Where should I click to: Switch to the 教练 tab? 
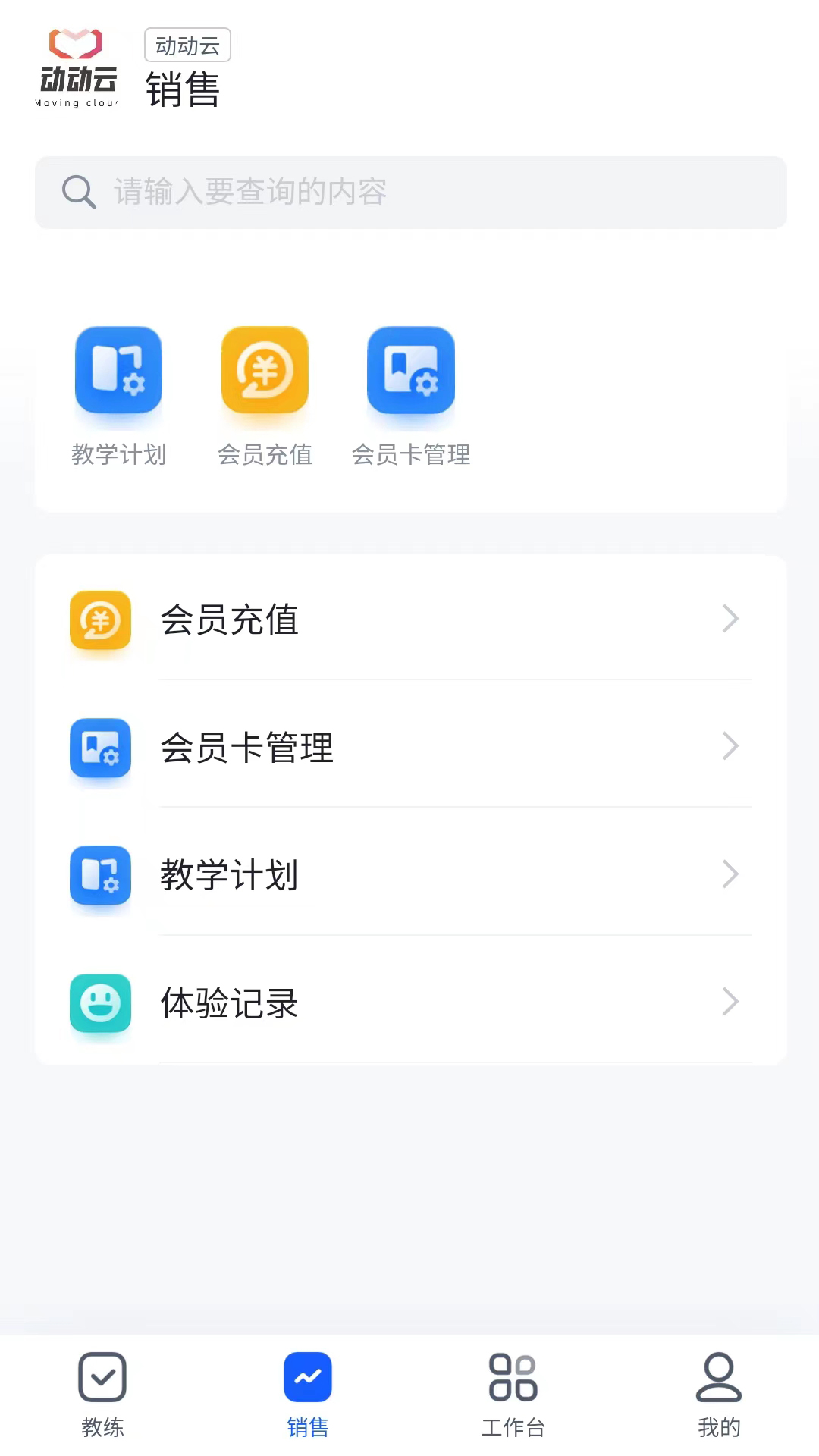(x=102, y=1394)
